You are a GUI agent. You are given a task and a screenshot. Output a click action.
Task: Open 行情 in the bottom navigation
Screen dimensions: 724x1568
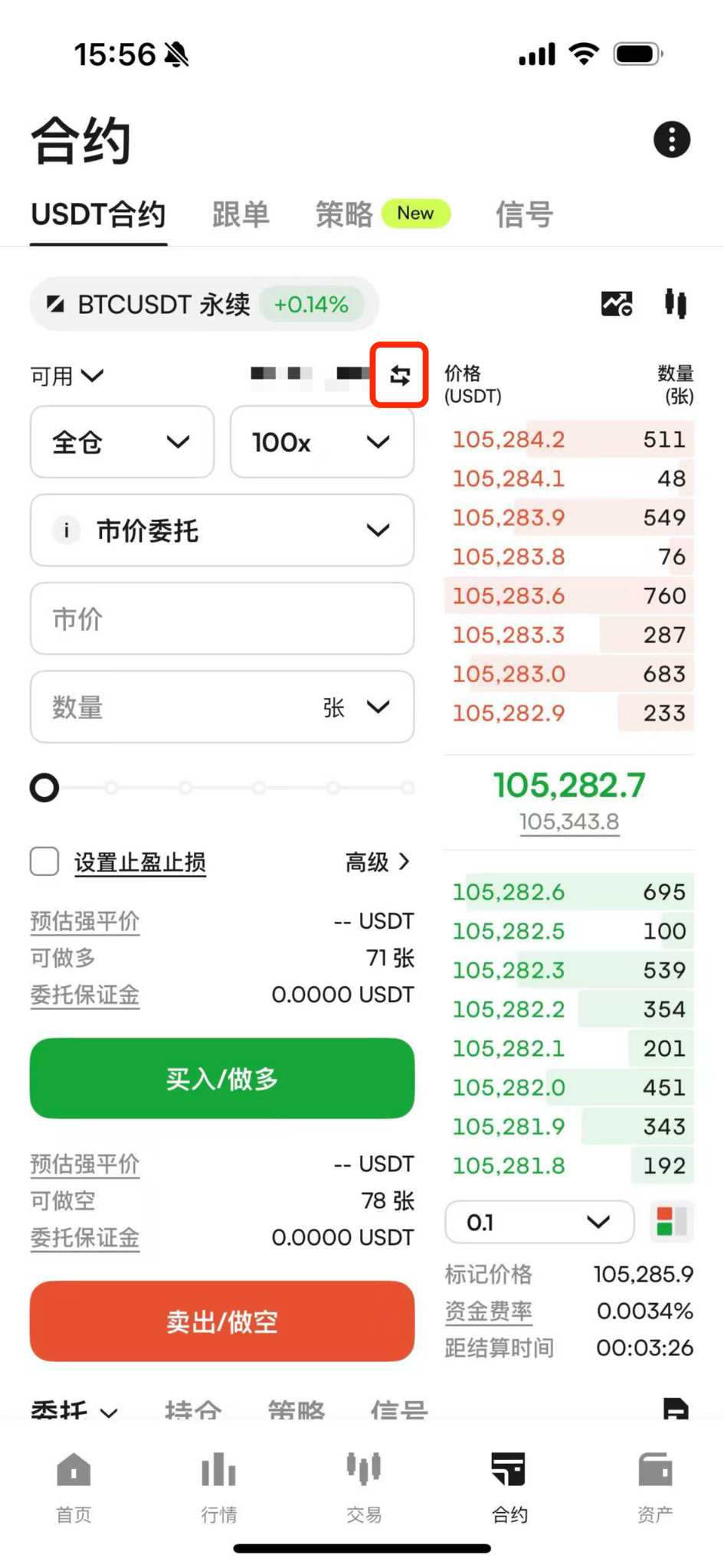click(x=218, y=1487)
